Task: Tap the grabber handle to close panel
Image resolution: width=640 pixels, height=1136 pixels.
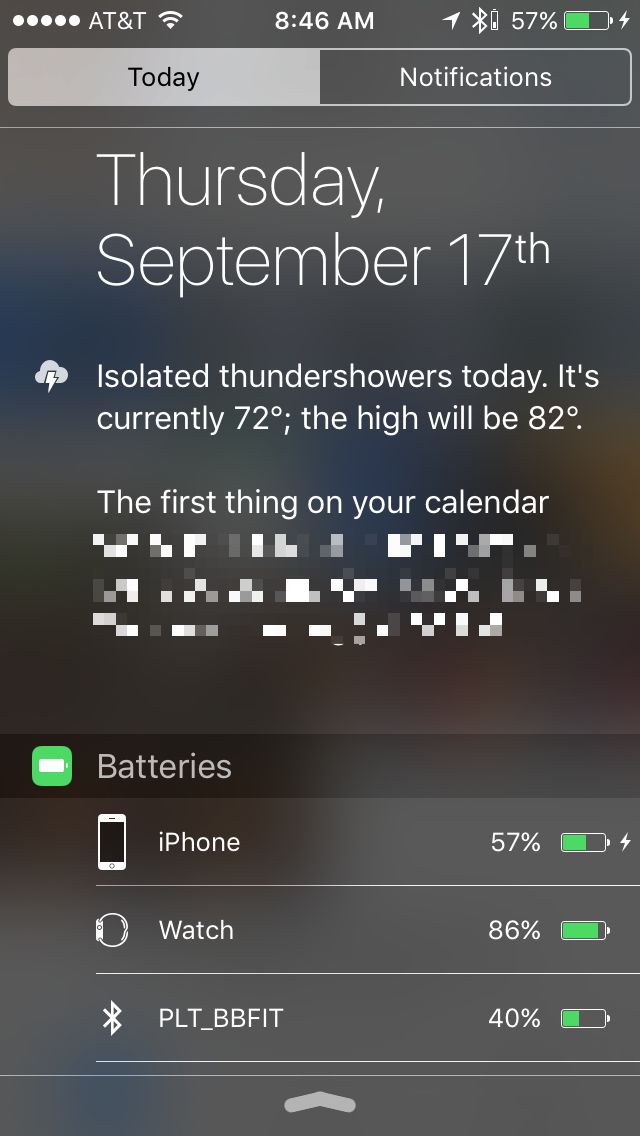Action: point(320,1103)
